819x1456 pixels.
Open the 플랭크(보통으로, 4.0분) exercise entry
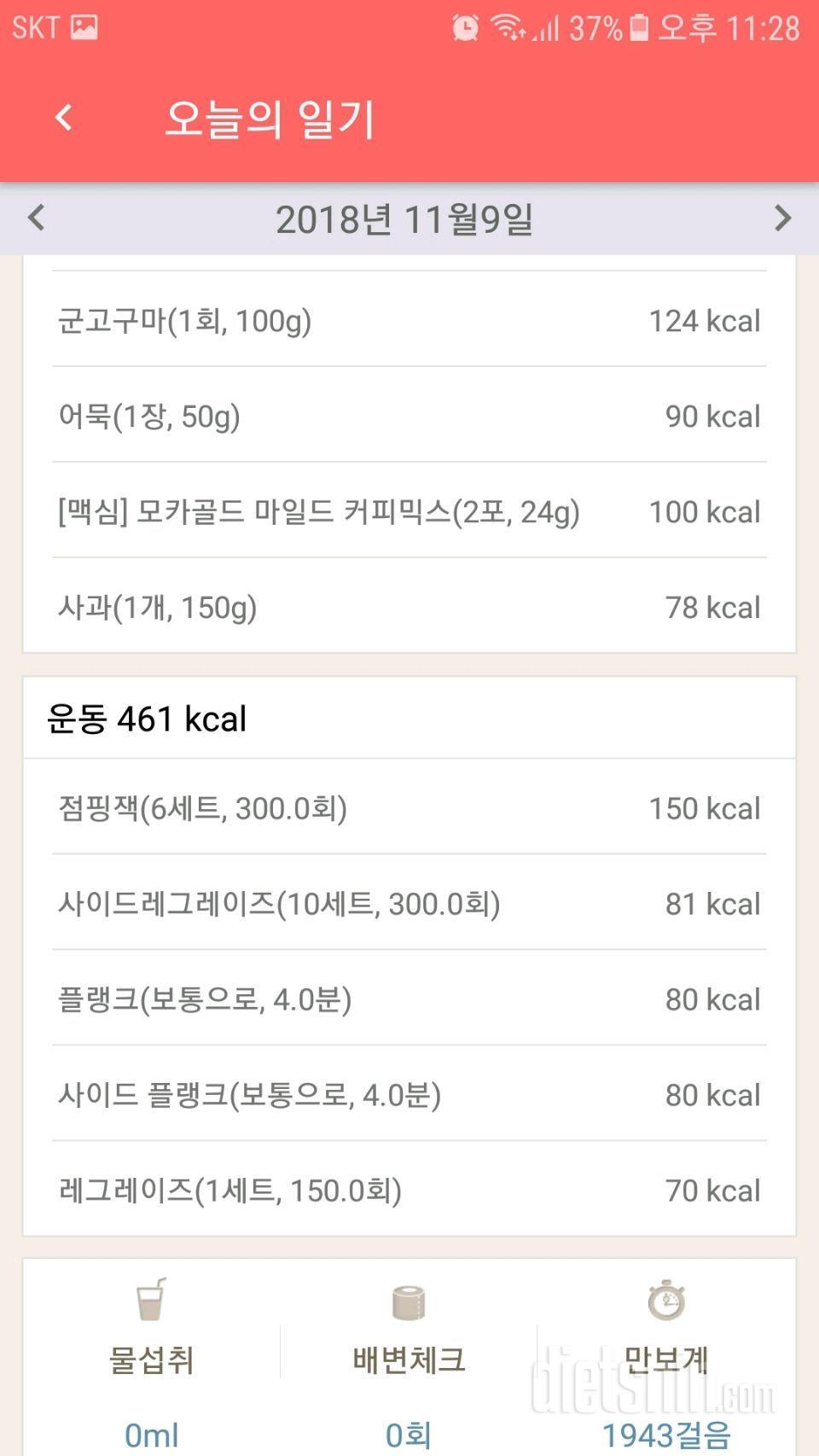coord(409,999)
